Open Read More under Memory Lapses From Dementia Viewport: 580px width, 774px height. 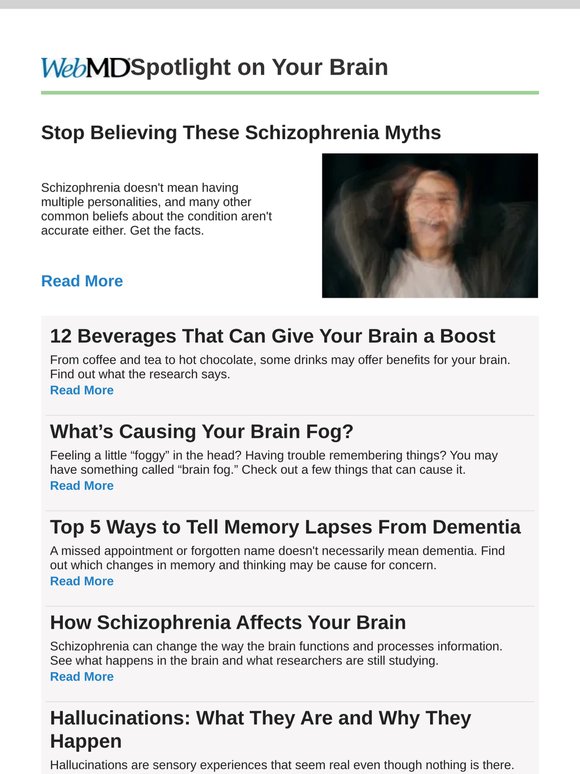(x=82, y=581)
